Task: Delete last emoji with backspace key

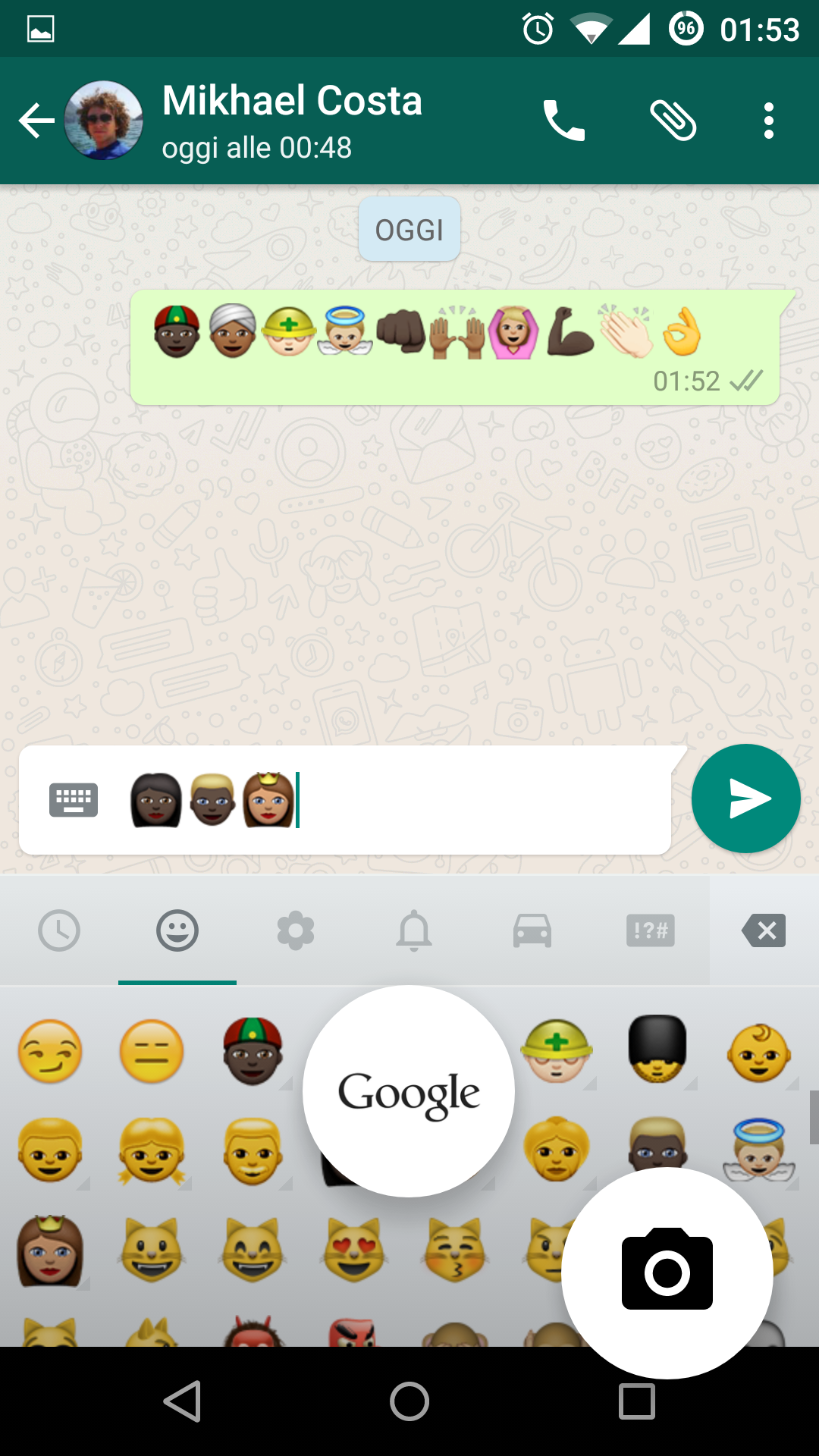Action: click(x=764, y=930)
